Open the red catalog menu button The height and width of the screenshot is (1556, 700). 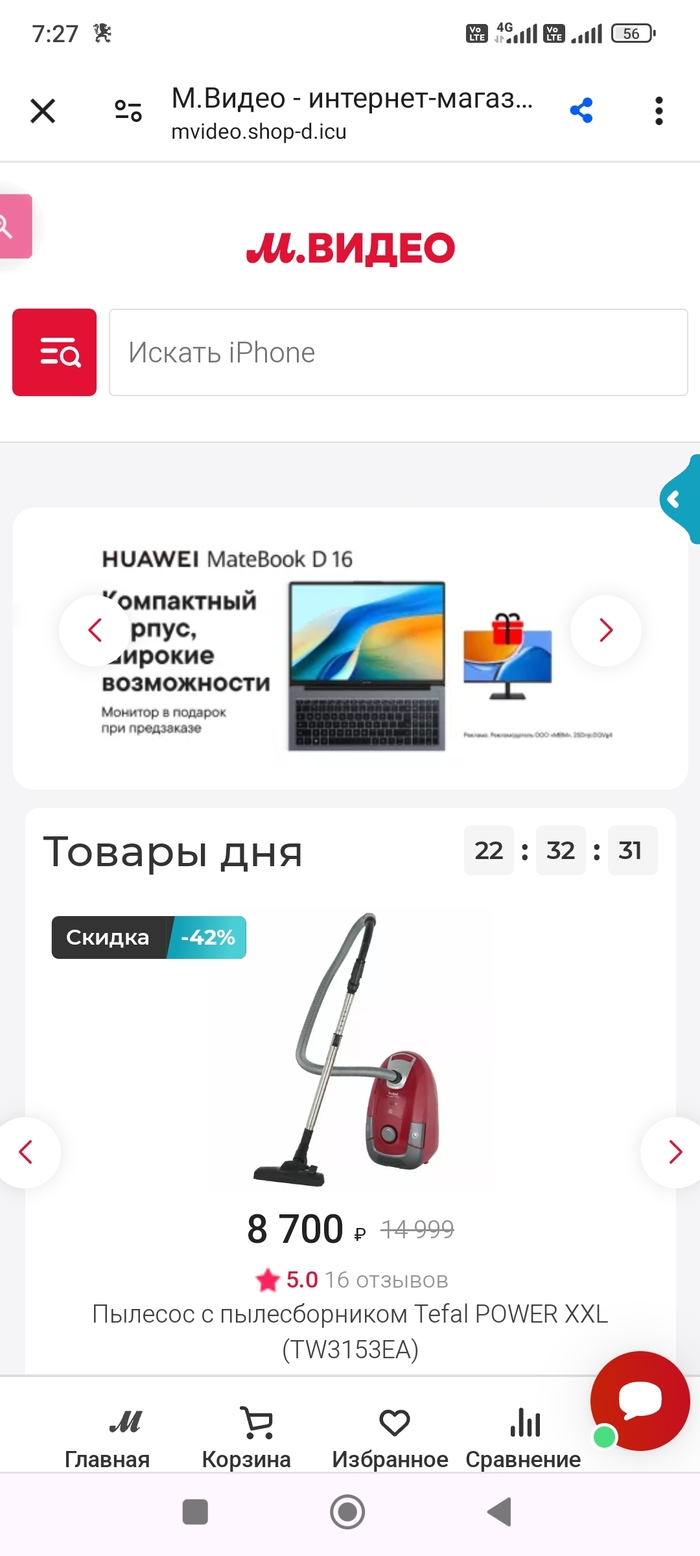tap(54, 352)
